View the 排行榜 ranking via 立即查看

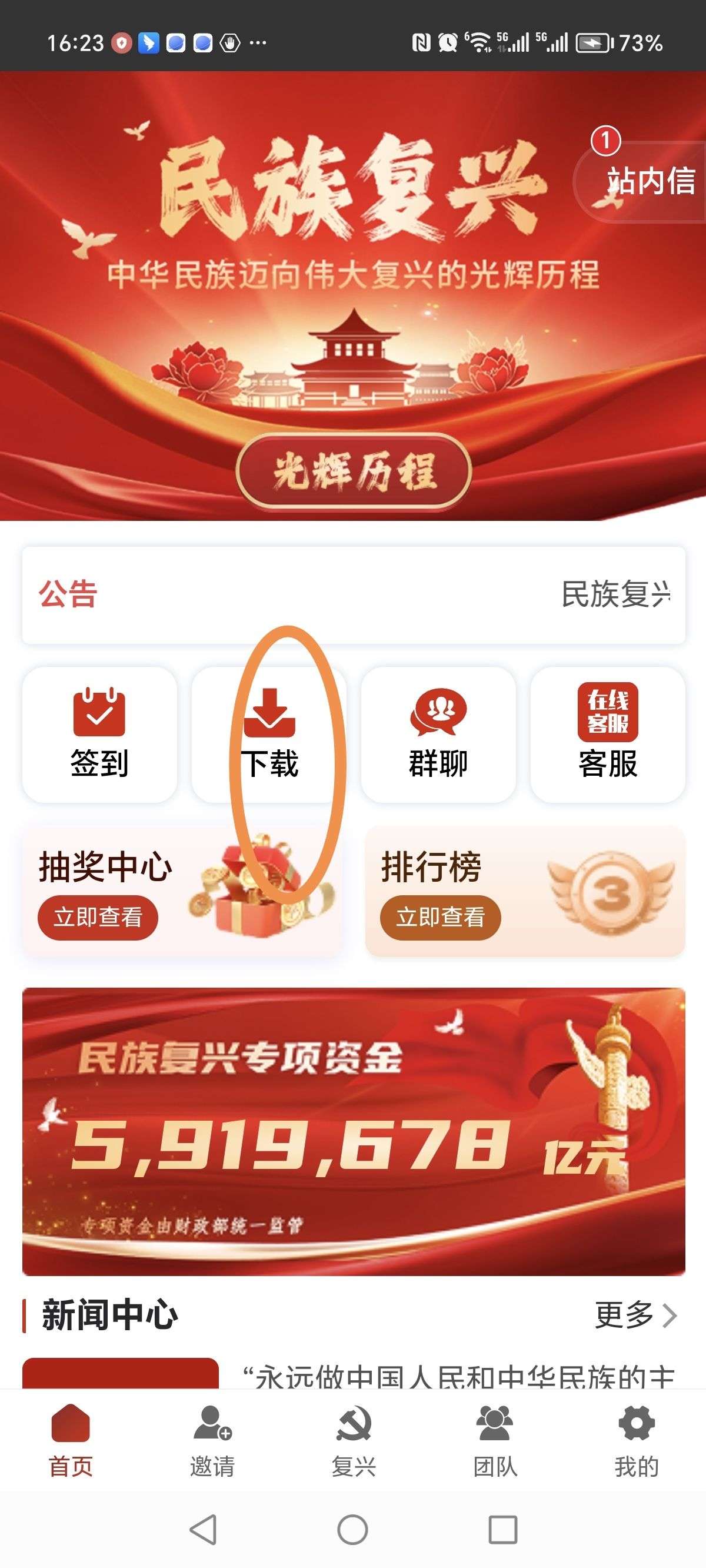coord(440,916)
